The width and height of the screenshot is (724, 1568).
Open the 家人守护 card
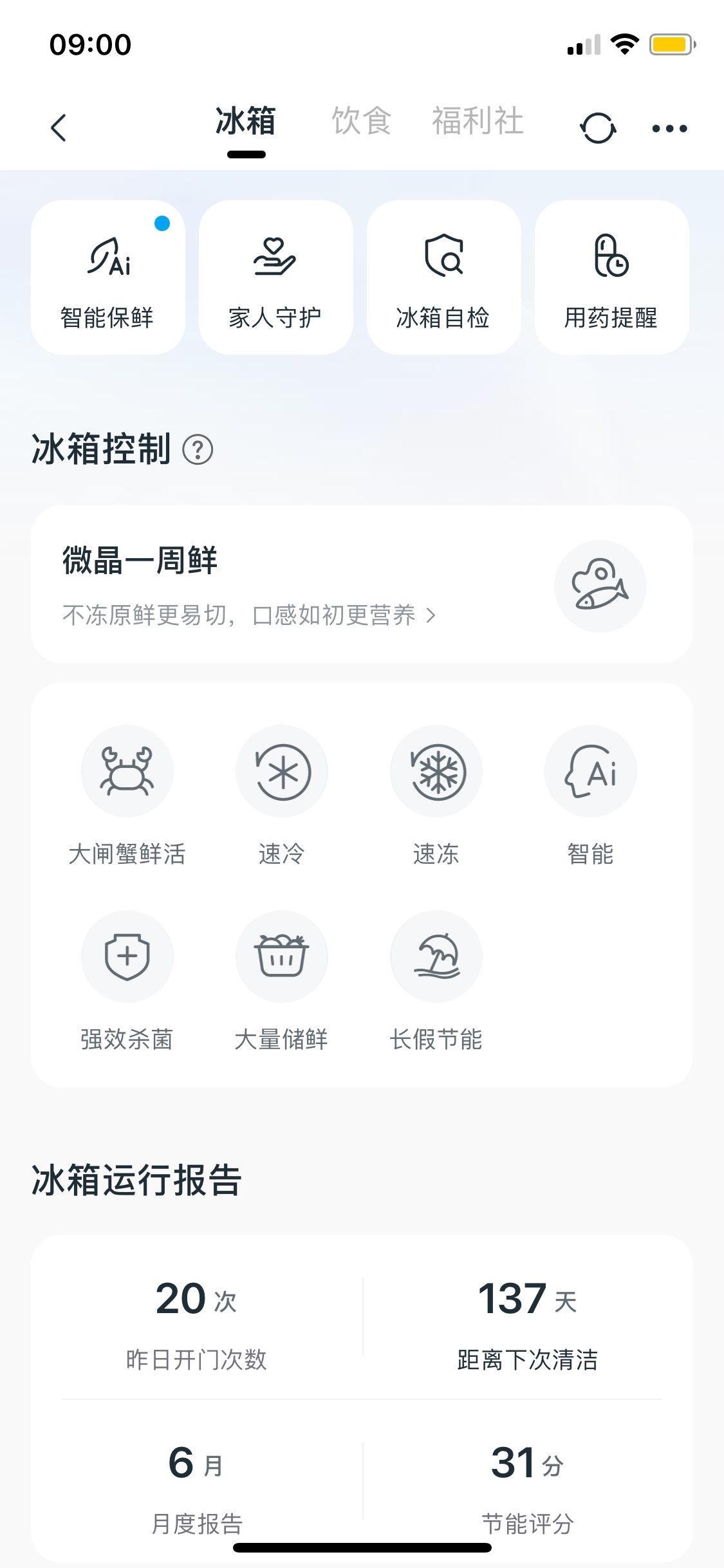pos(276,277)
